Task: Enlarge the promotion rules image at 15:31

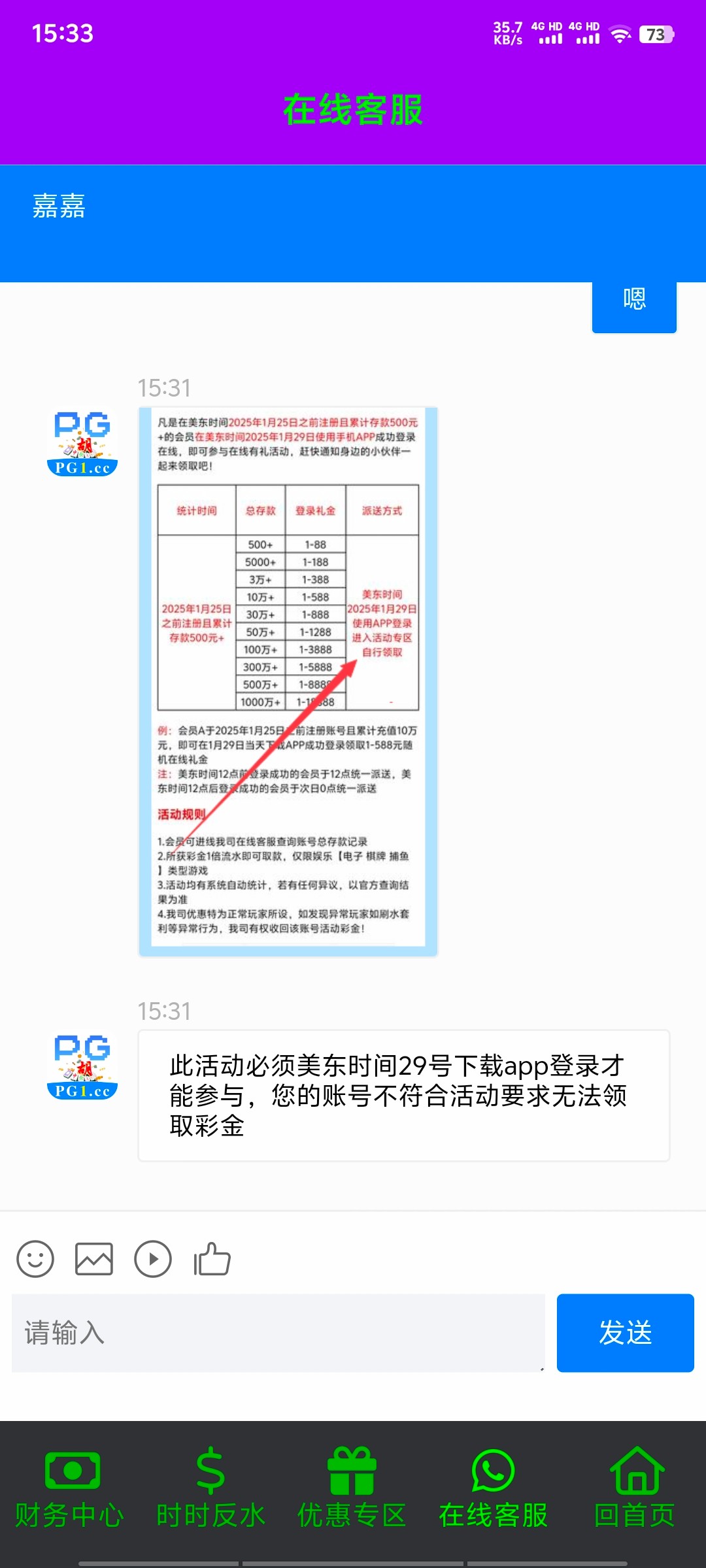Action: click(288, 681)
